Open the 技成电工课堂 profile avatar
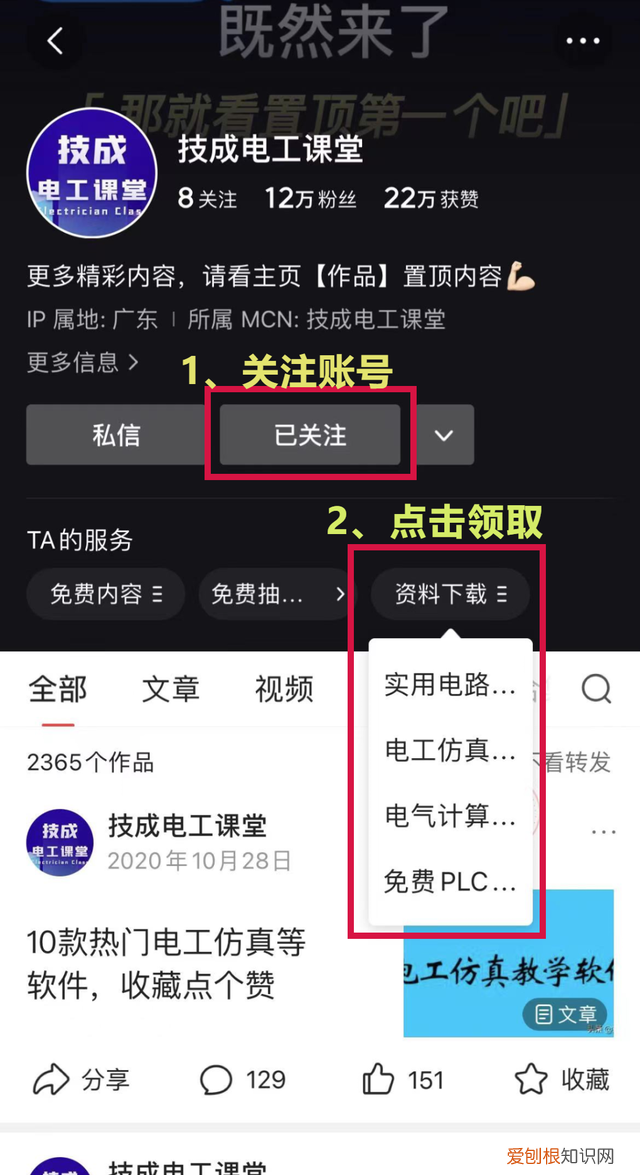 point(92,173)
